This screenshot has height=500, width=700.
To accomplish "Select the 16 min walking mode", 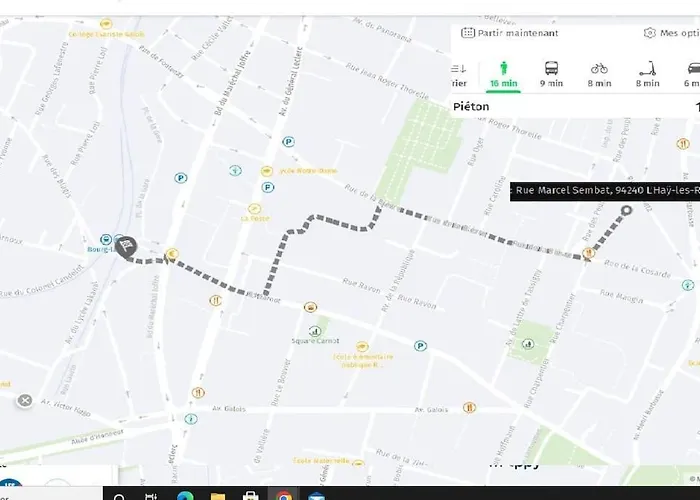I will [503, 74].
